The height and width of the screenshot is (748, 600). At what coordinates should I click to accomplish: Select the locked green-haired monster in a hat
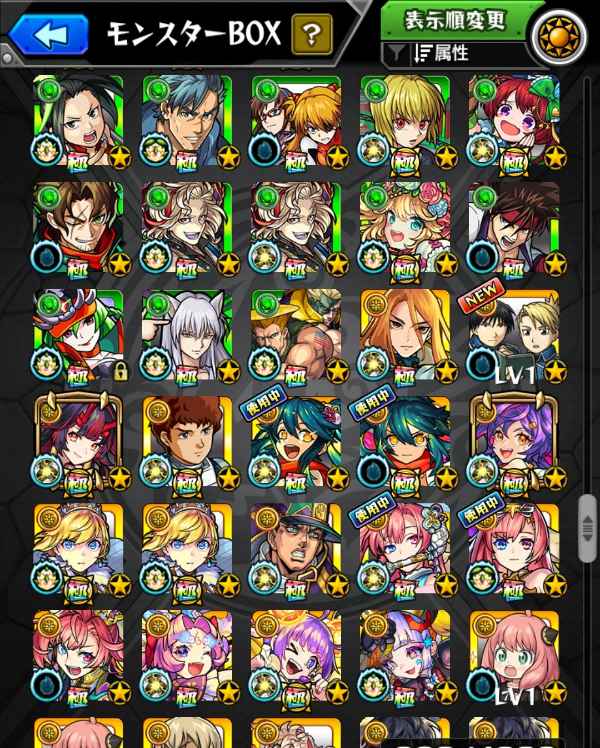[x=78, y=335]
